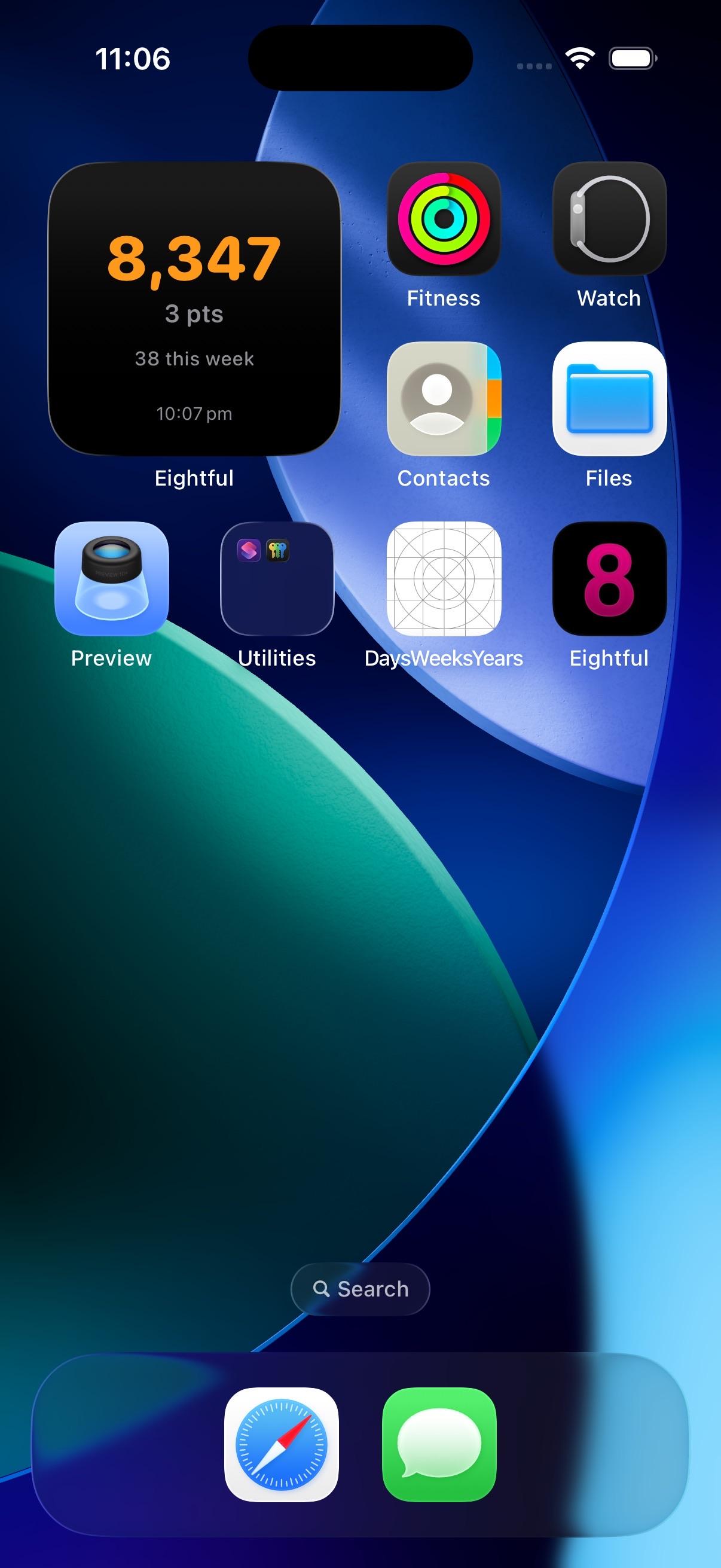Screen dimensions: 721x1568
Task: Open the Search pill above the dock
Action: 360,1289
